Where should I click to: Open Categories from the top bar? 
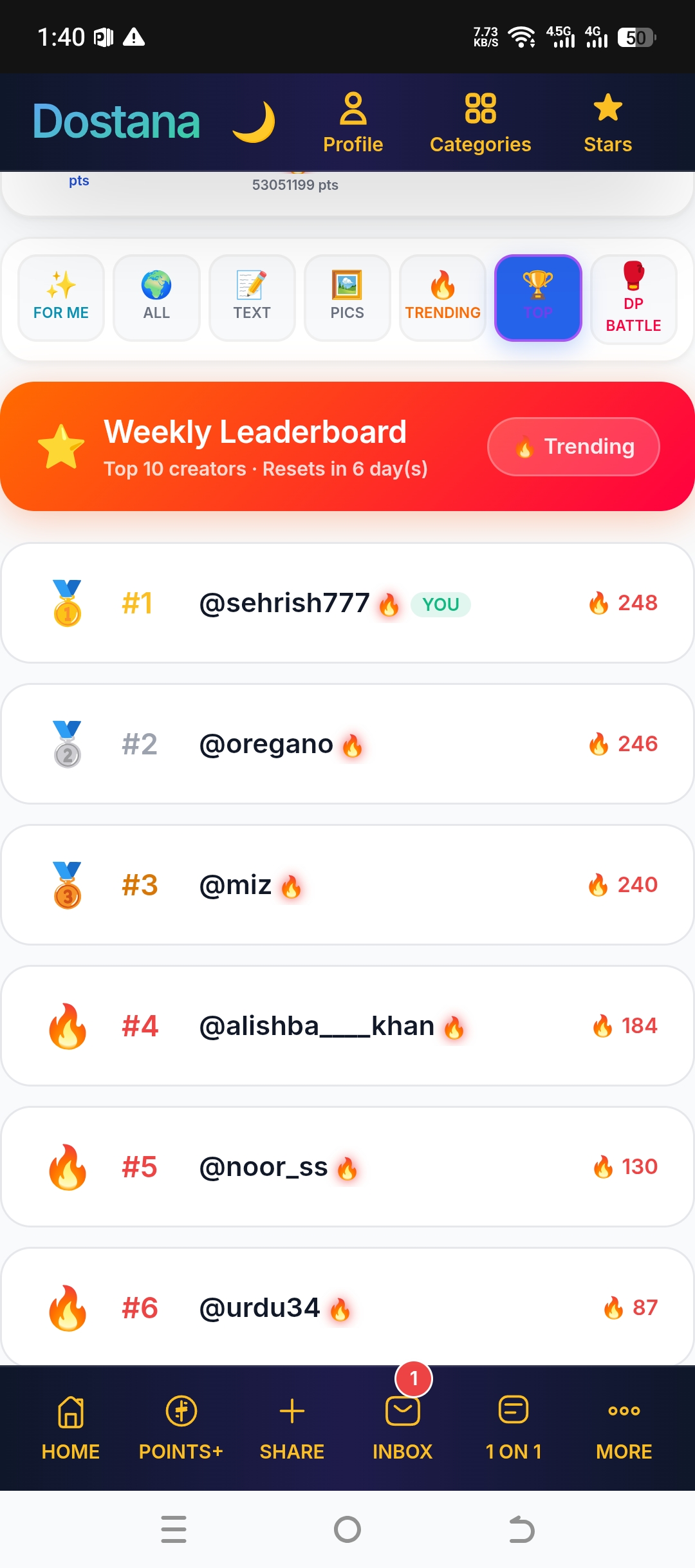(x=480, y=122)
